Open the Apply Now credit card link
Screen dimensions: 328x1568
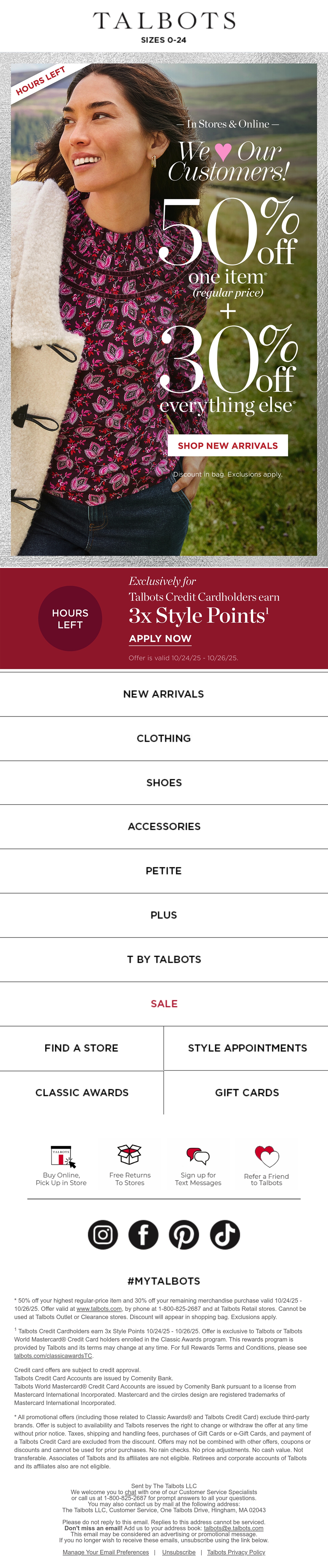pyautogui.click(x=160, y=638)
